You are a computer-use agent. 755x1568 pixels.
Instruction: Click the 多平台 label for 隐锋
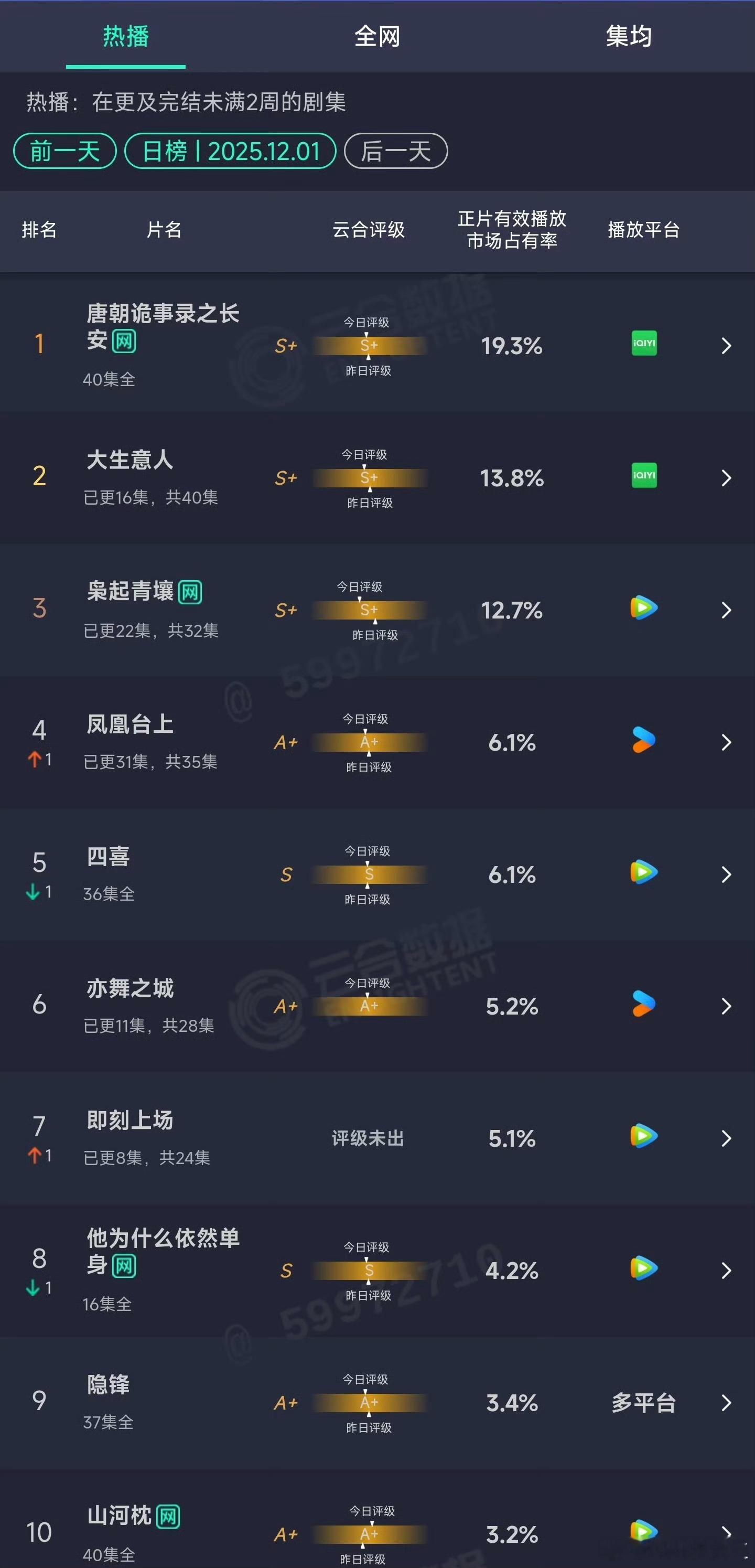[643, 1403]
